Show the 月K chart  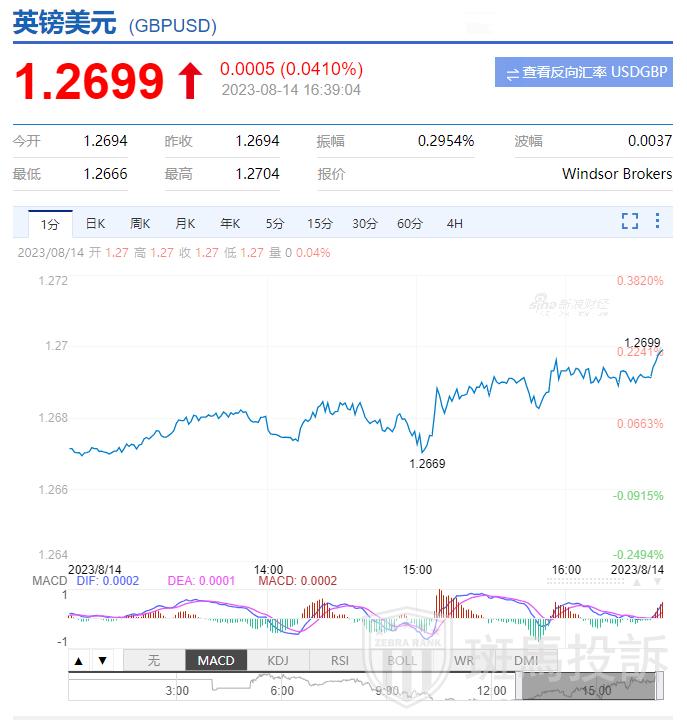click(185, 223)
